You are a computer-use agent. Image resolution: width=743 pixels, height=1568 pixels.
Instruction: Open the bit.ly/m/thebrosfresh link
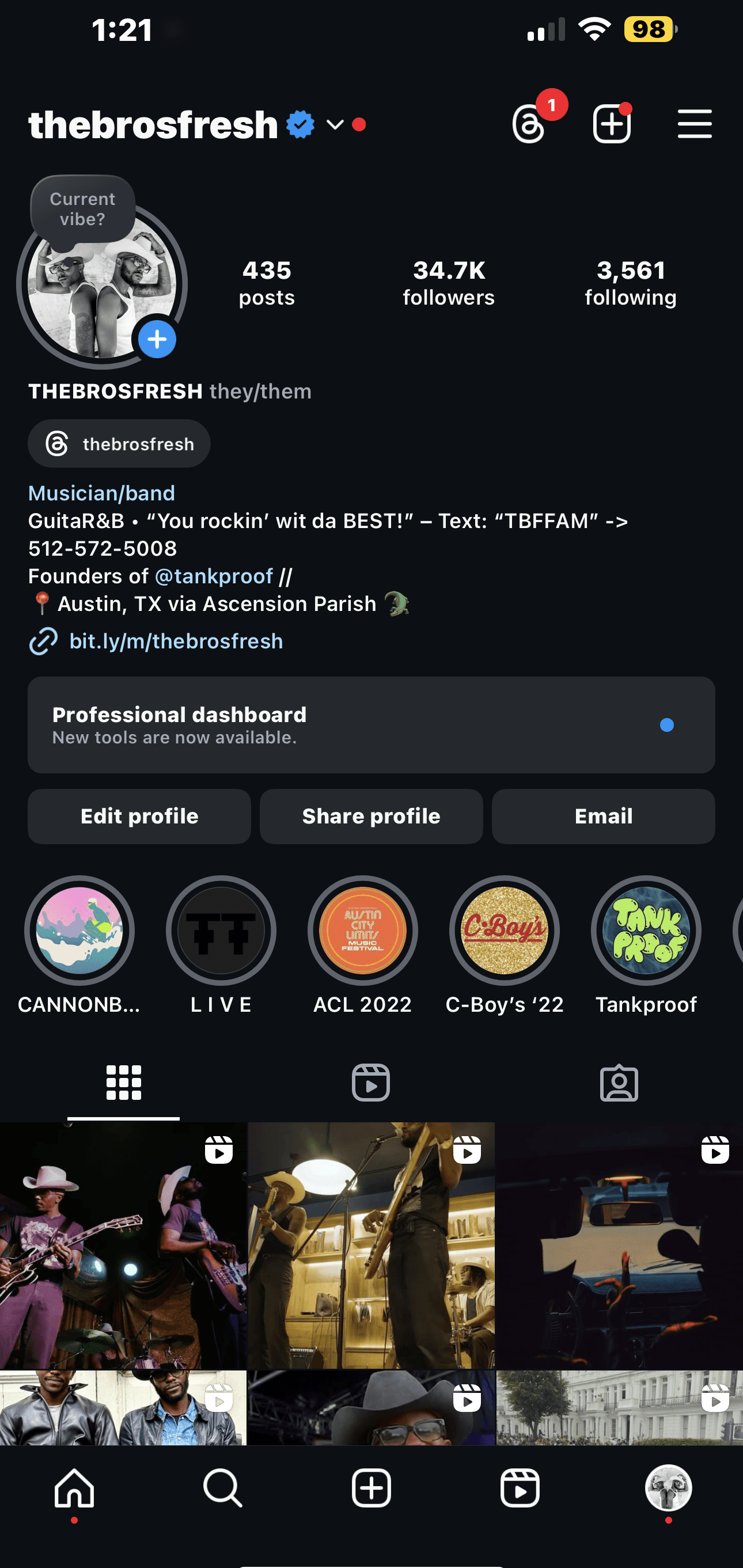176,641
